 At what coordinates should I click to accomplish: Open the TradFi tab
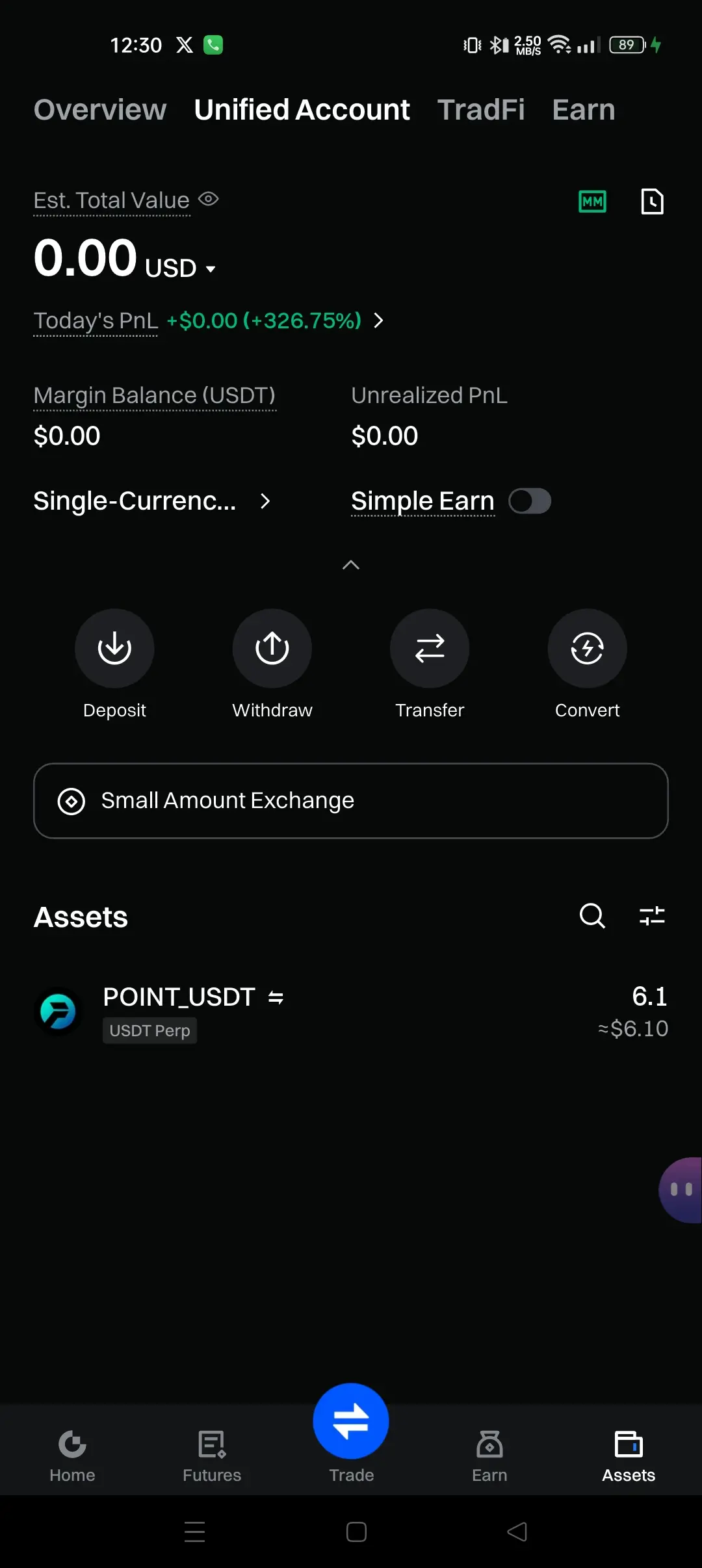[481, 109]
